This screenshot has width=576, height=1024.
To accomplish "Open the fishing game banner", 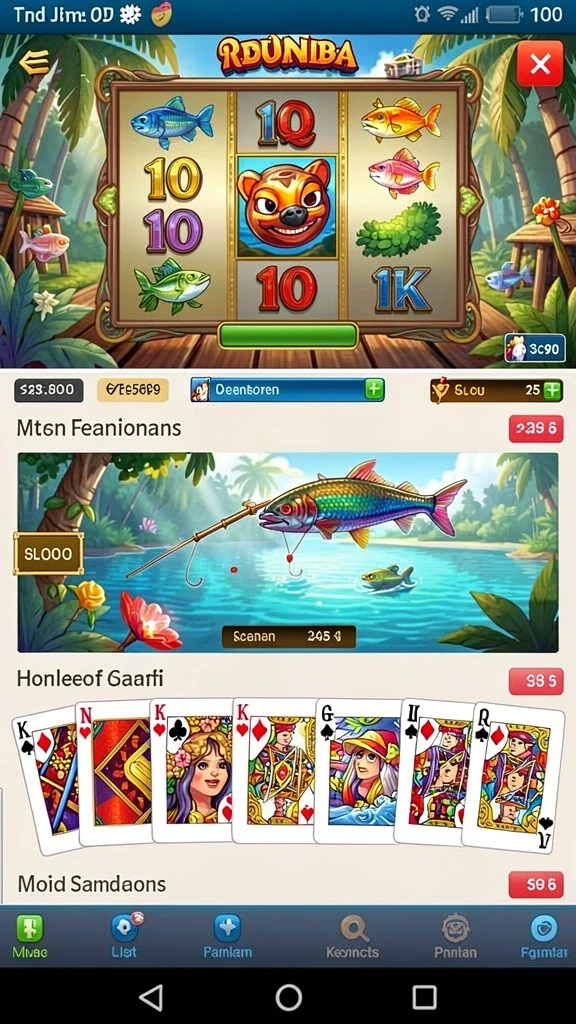I will [288, 552].
